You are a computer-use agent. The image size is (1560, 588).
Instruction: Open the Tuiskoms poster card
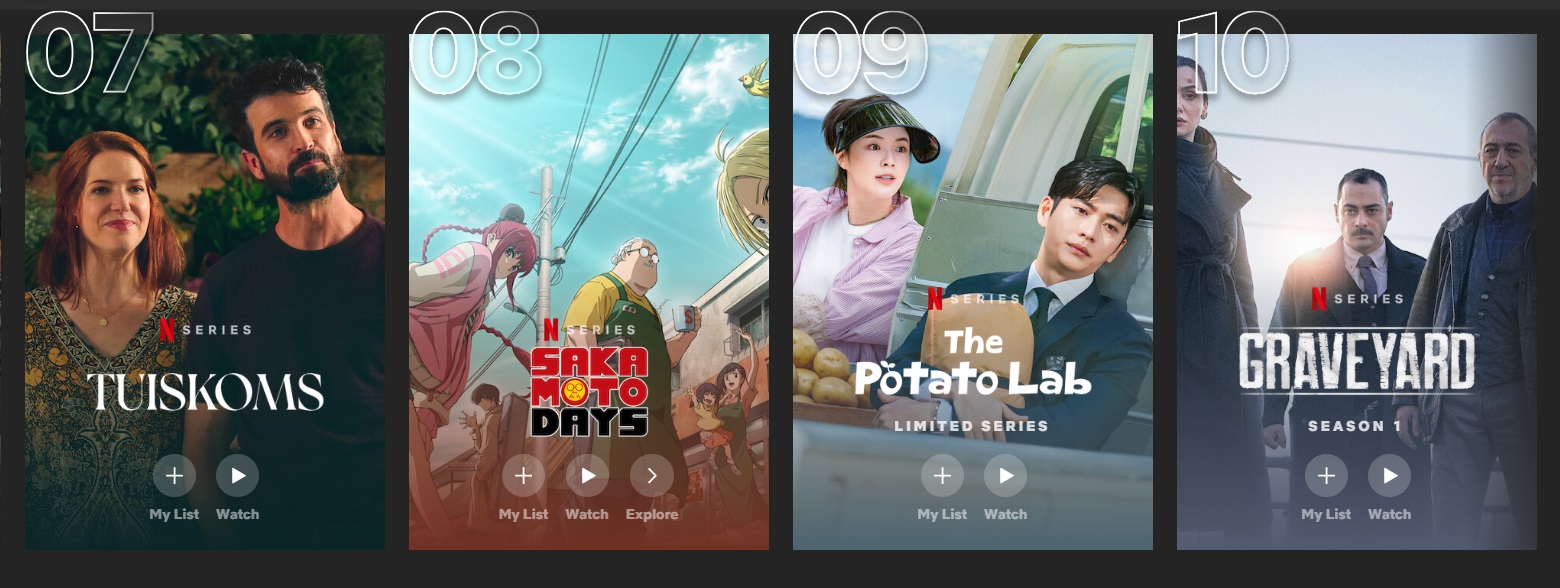coord(205,220)
